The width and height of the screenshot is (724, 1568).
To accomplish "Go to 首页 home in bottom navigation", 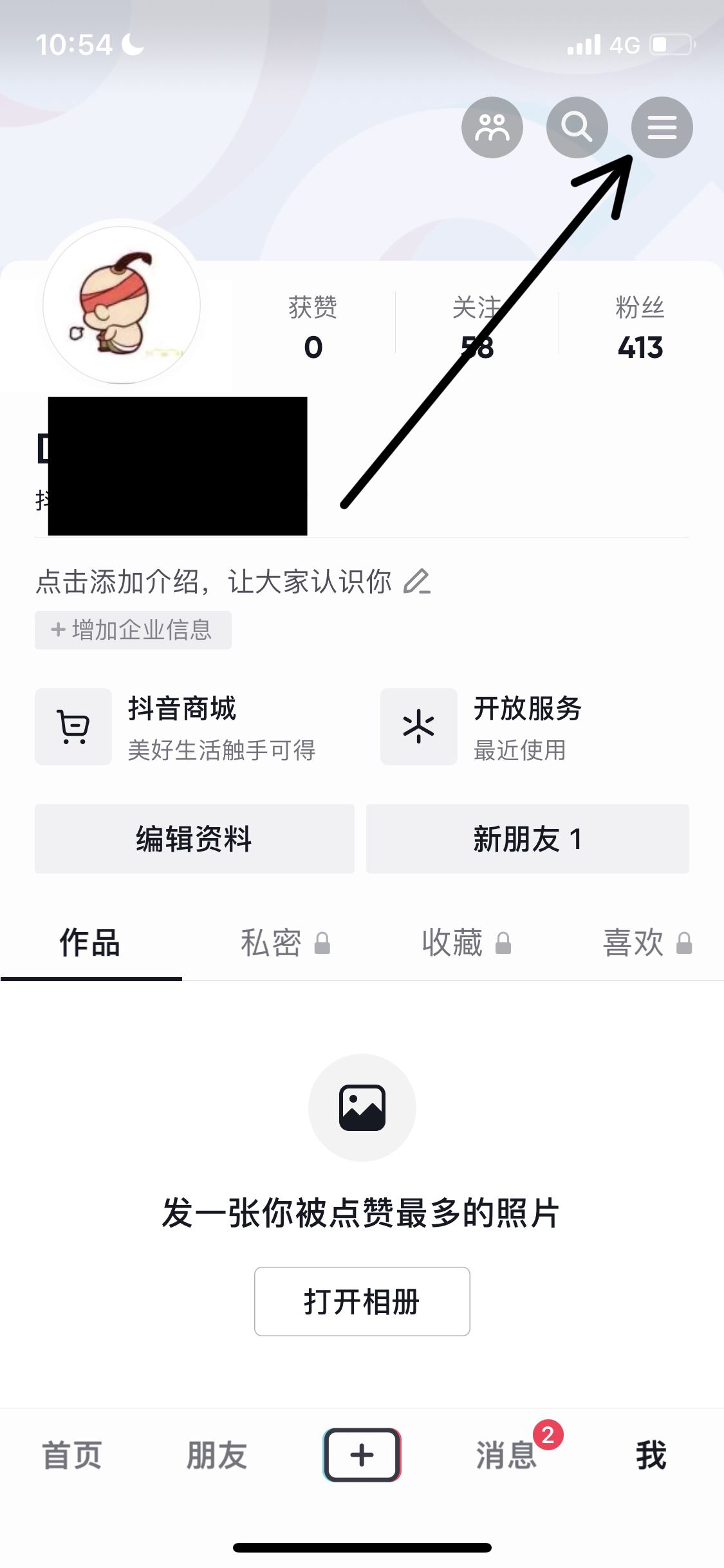I will pos(71,1458).
